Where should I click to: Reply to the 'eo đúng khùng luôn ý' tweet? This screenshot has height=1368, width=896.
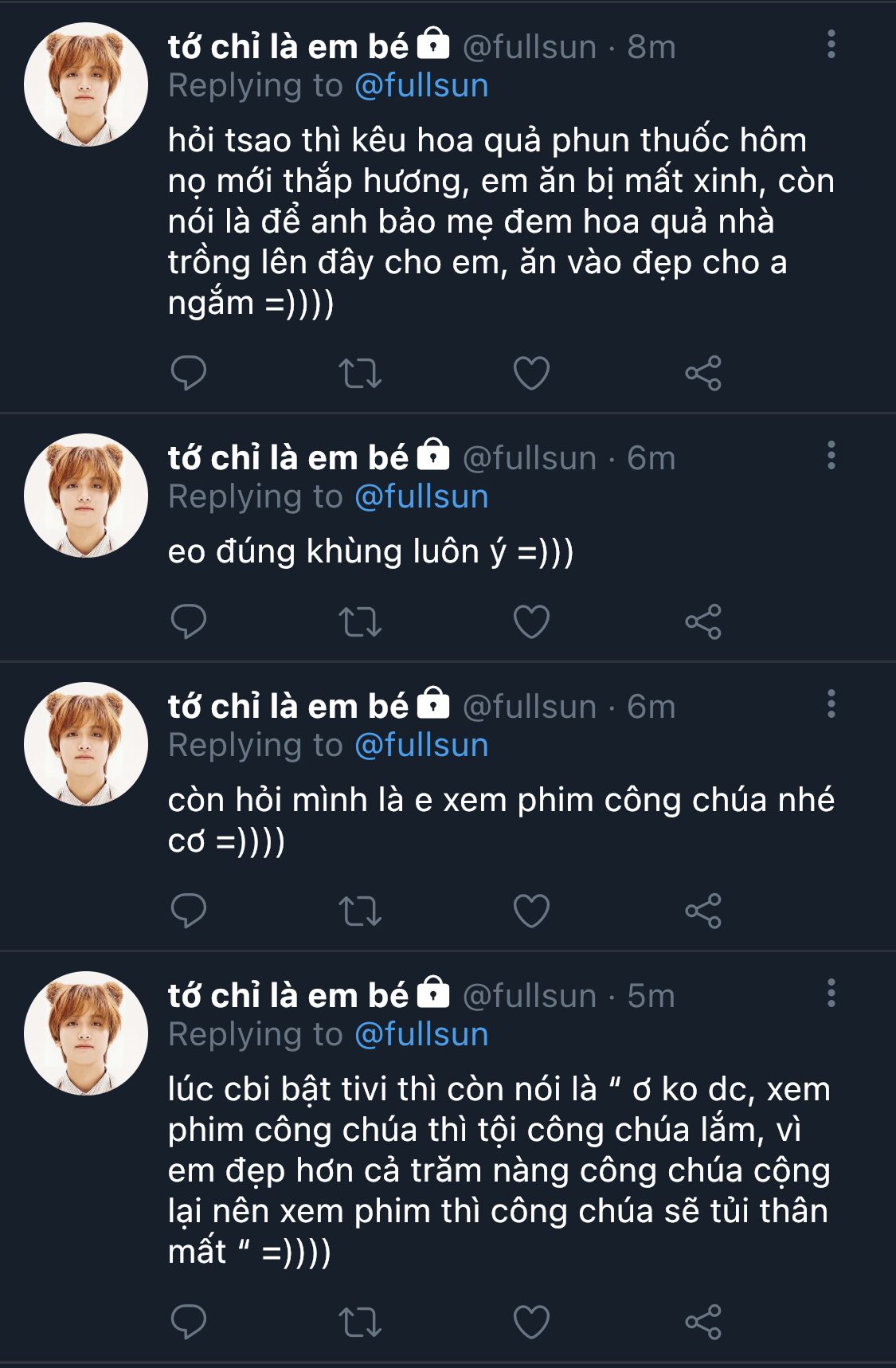coord(189,621)
